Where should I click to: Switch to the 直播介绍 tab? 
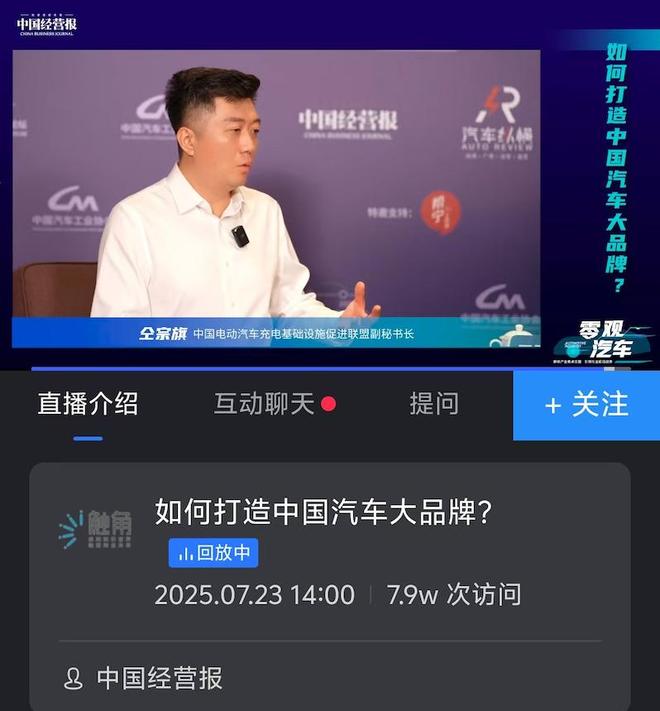click(x=88, y=404)
